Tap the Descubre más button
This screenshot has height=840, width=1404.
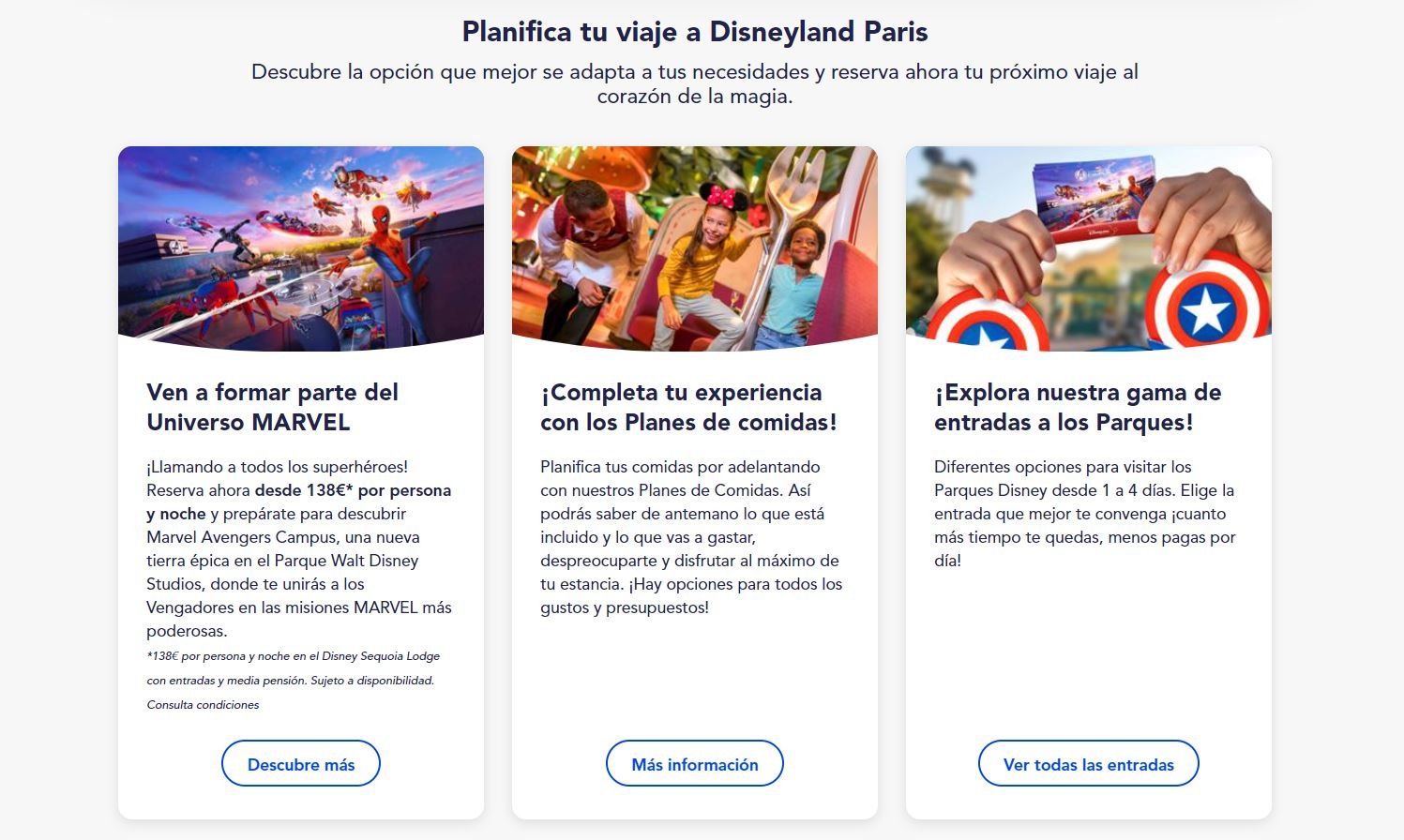[x=300, y=763]
